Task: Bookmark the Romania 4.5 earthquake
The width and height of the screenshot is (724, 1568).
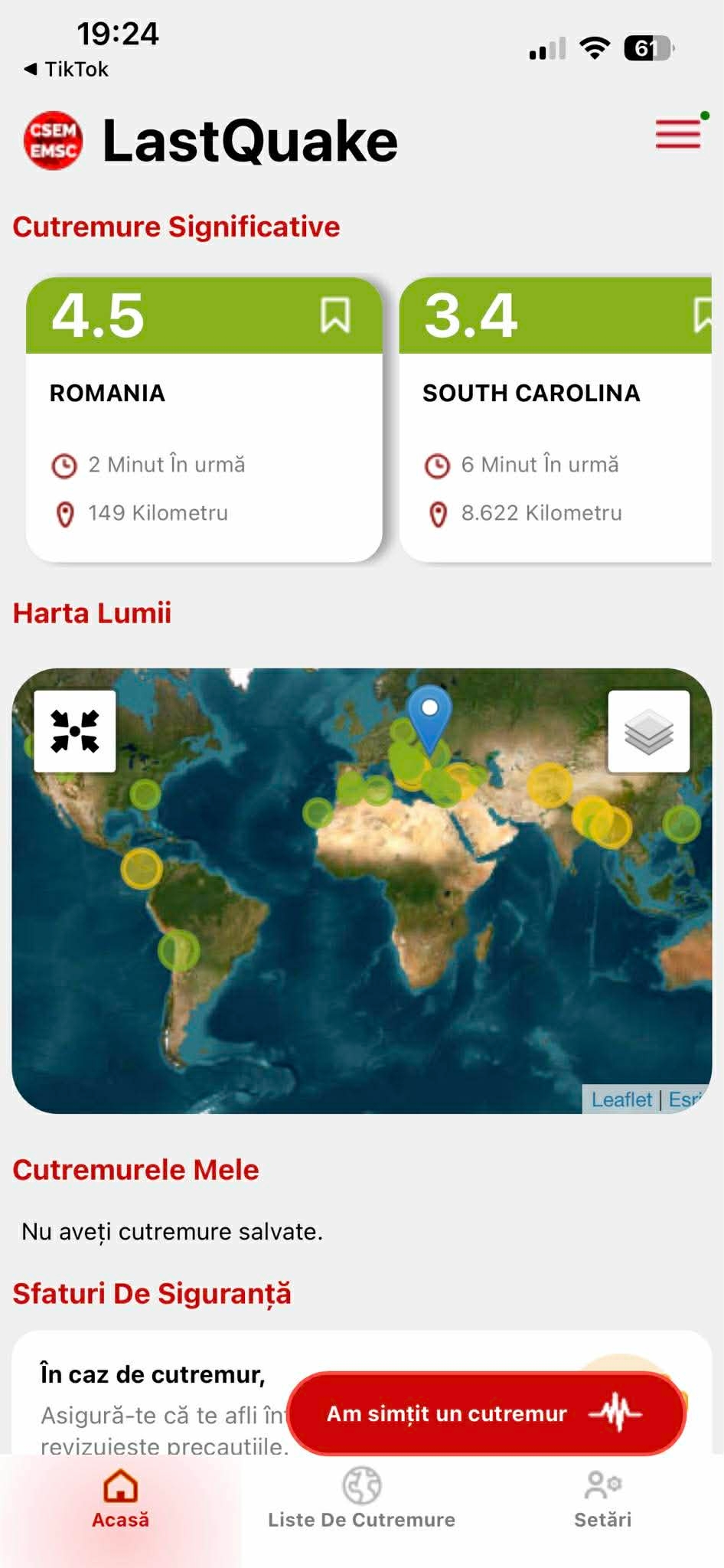Action: click(x=335, y=315)
